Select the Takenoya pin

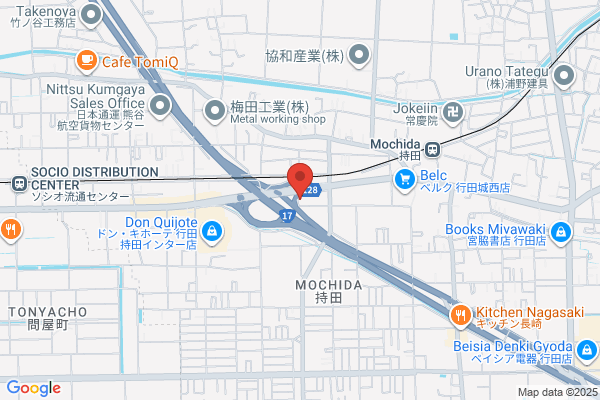point(91,16)
